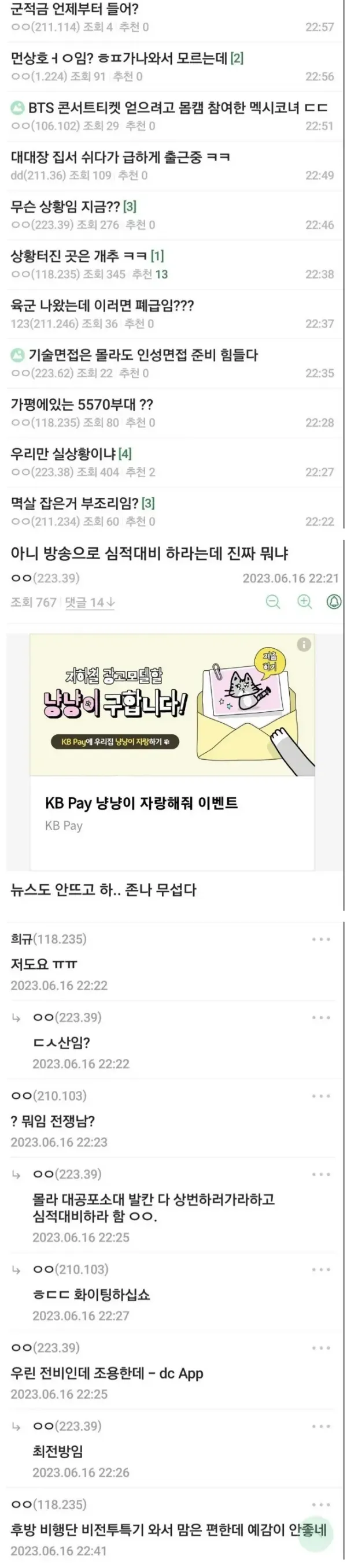Image resolution: width=347 pixels, height=1568 pixels.
Task: Open the post '우리만 실상황이냐'
Action: coord(63,454)
